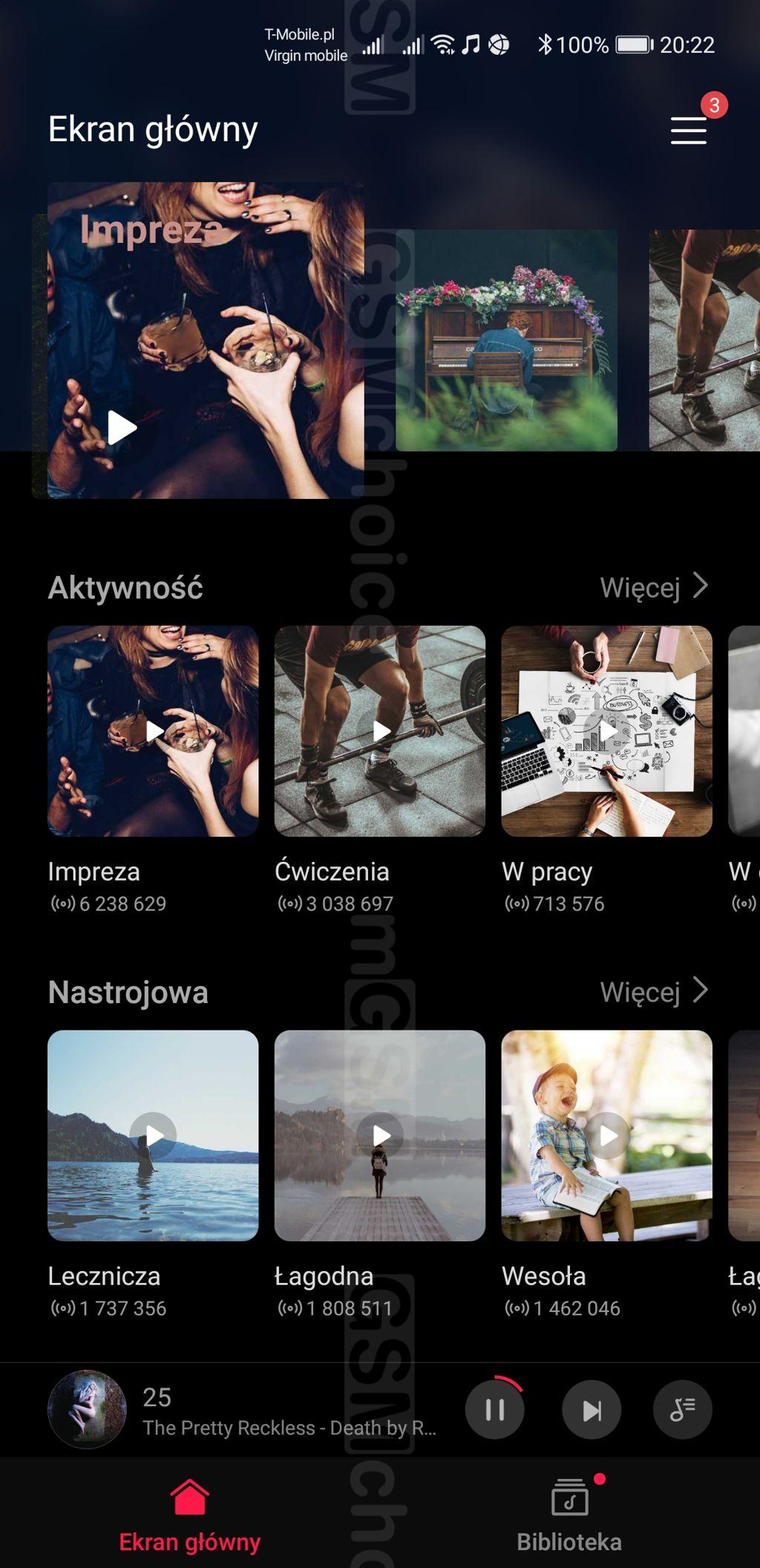
Task: Select the Ekran główny tab
Action: click(x=190, y=1515)
